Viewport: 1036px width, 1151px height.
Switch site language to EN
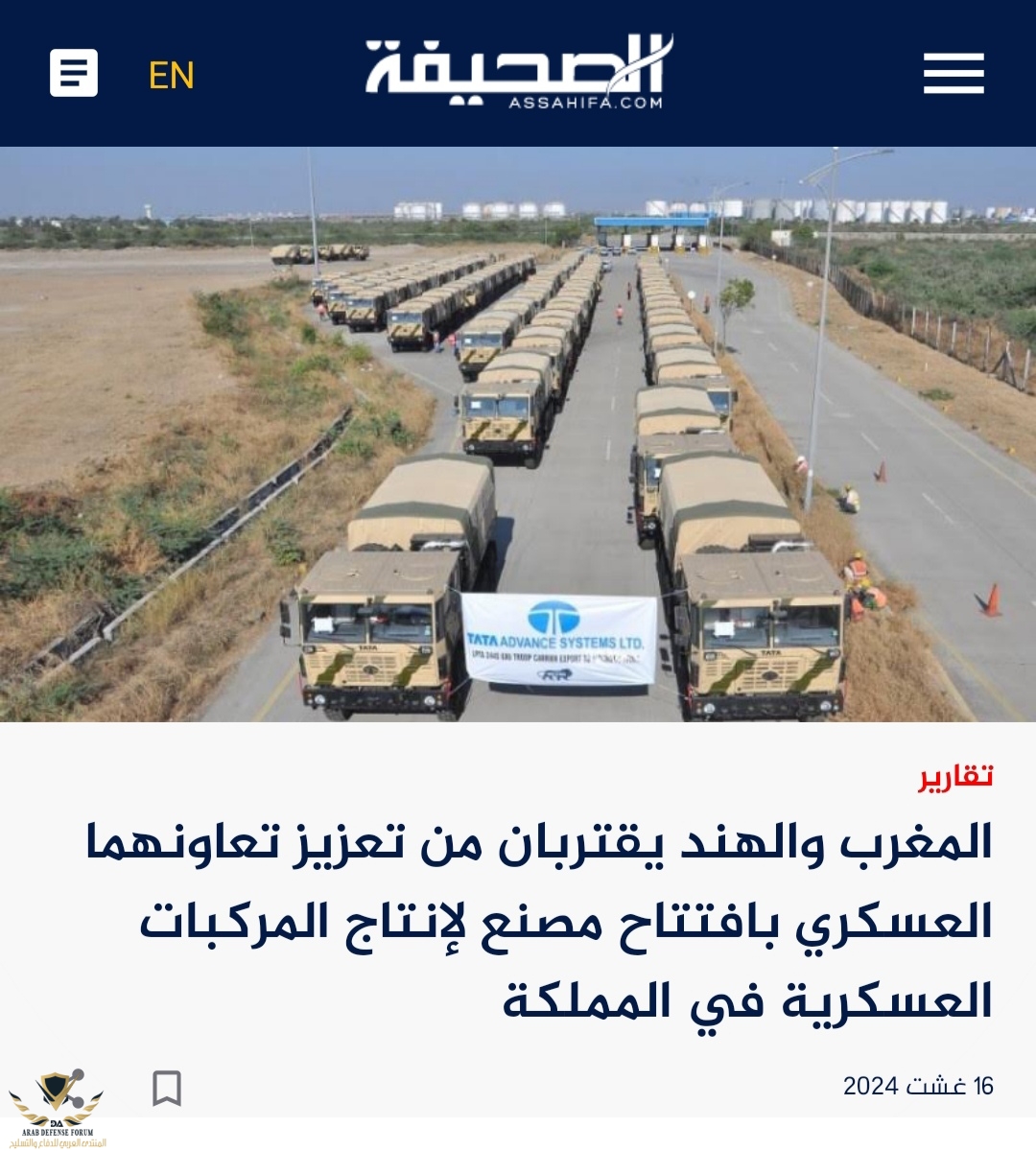click(172, 75)
